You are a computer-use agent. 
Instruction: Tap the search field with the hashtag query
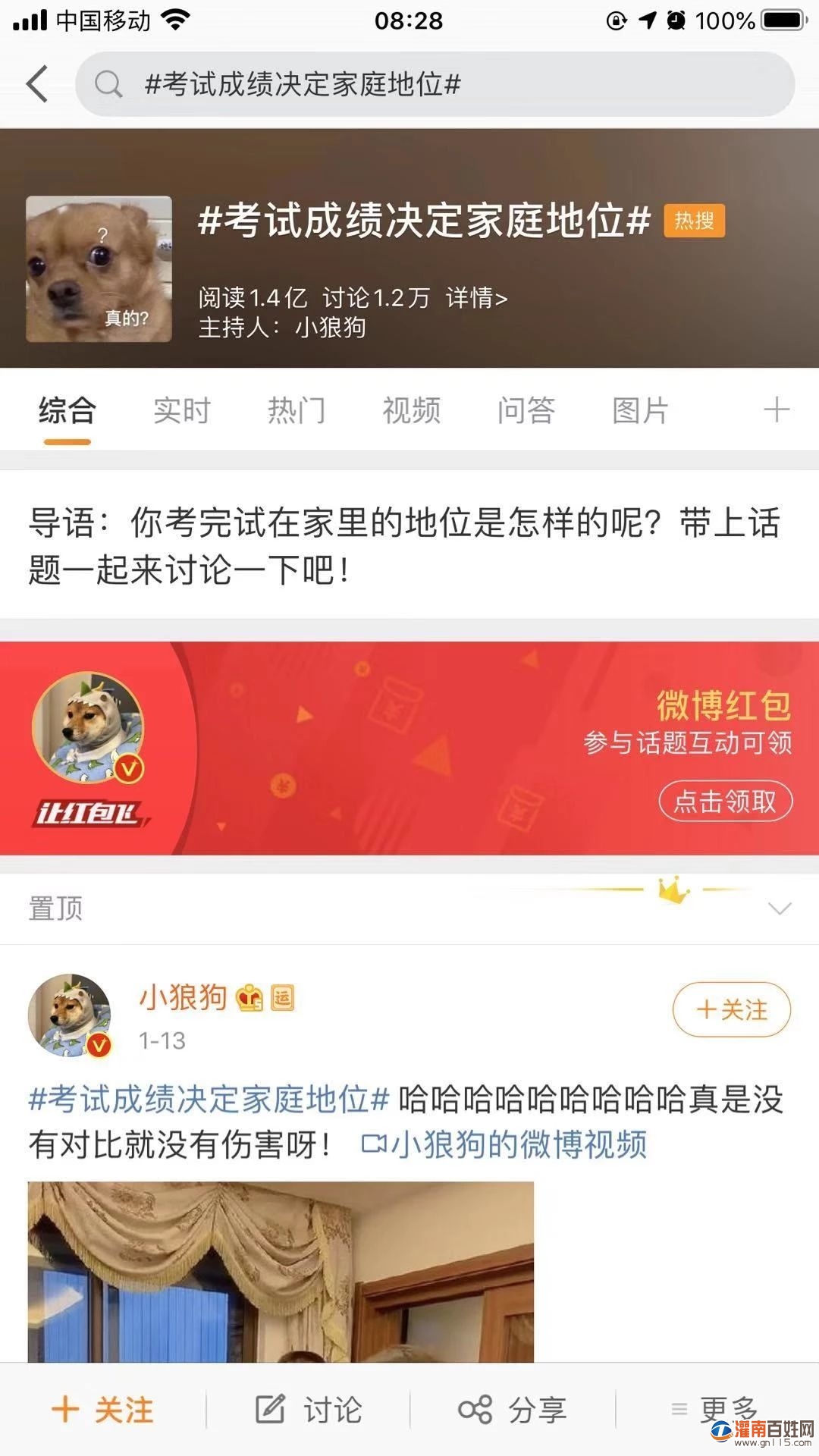click(x=434, y=84)
